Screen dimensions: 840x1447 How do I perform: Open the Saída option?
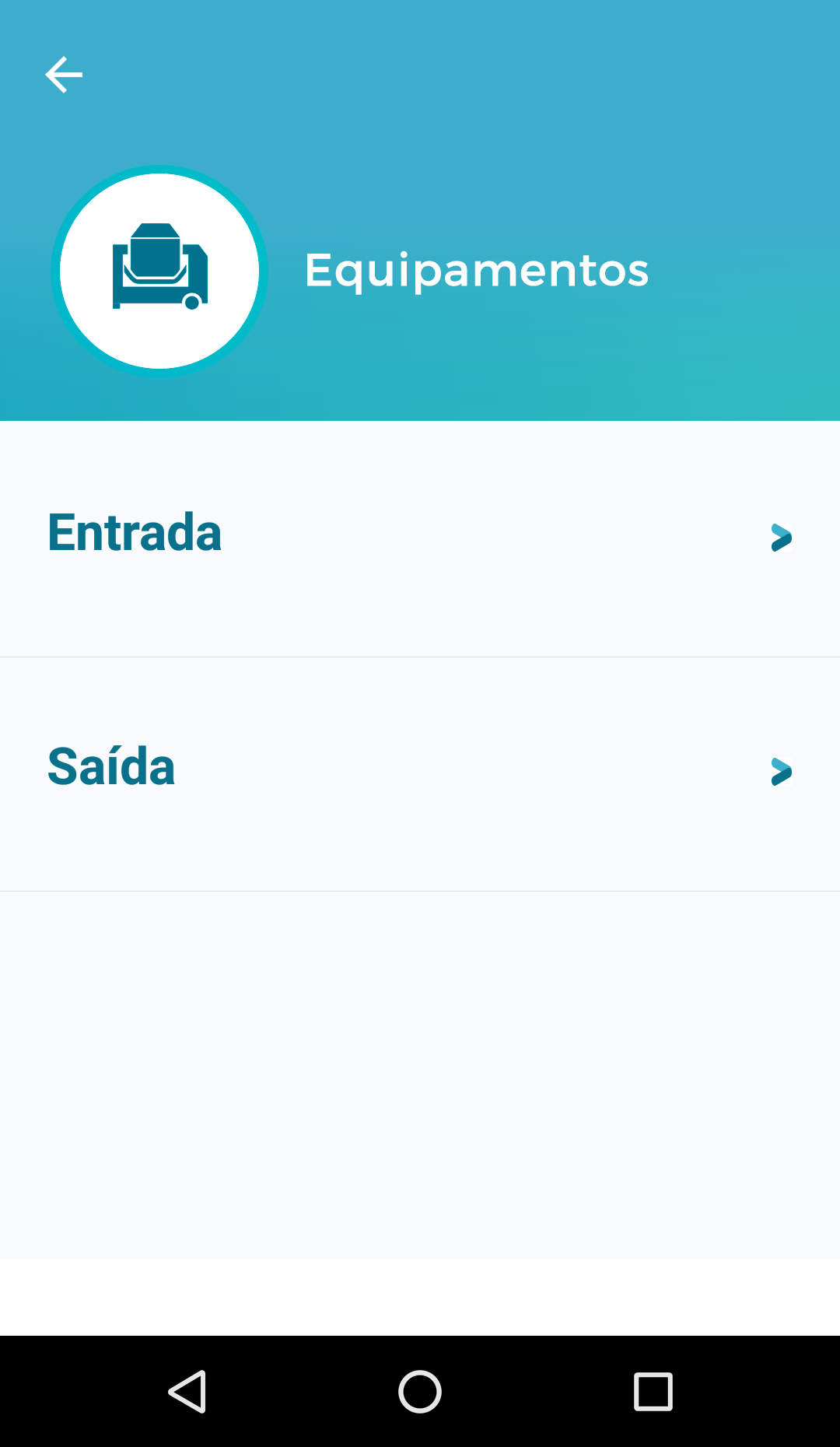(420, 770)
